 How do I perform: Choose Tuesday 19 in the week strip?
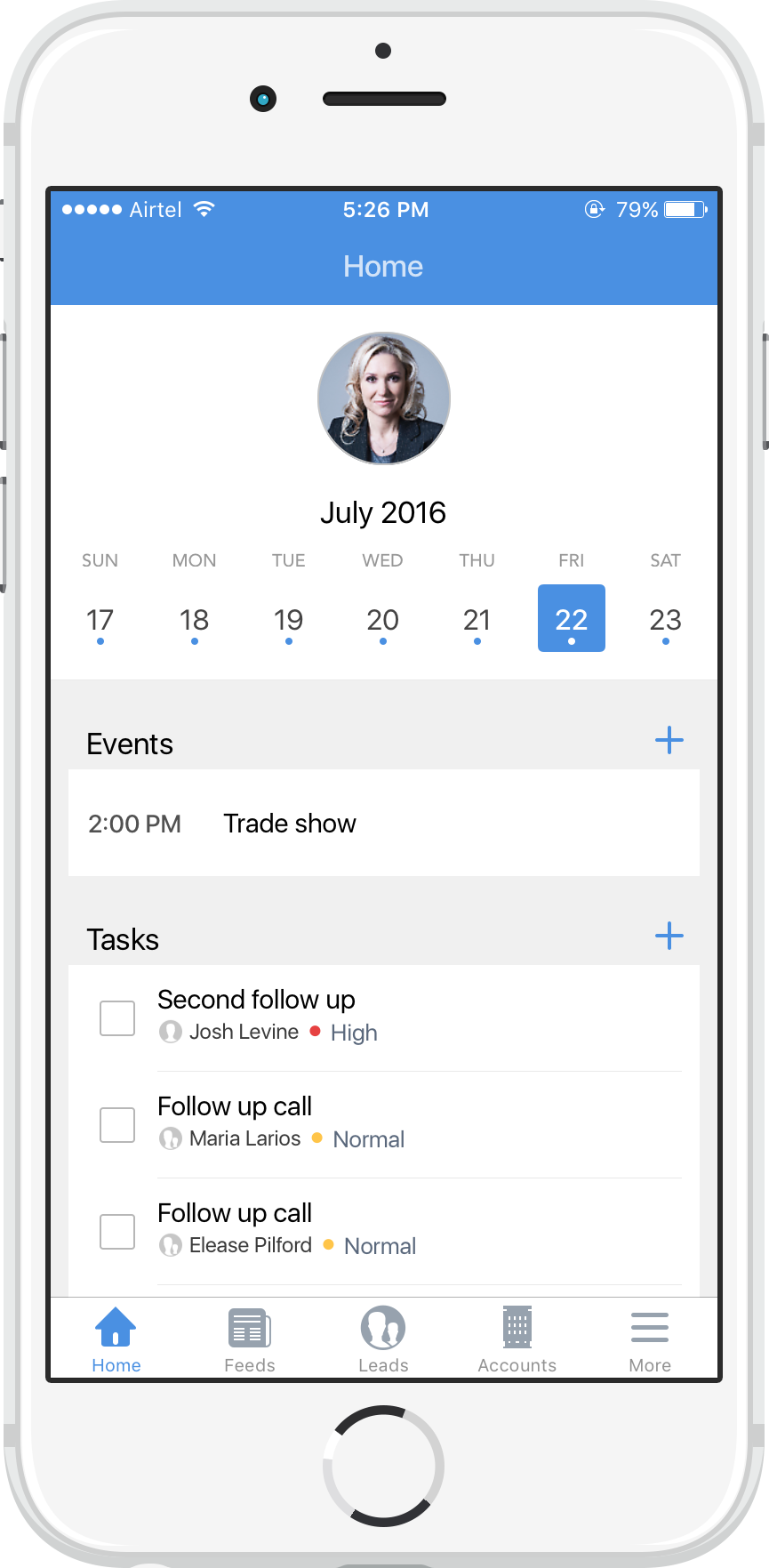point(288,620)
